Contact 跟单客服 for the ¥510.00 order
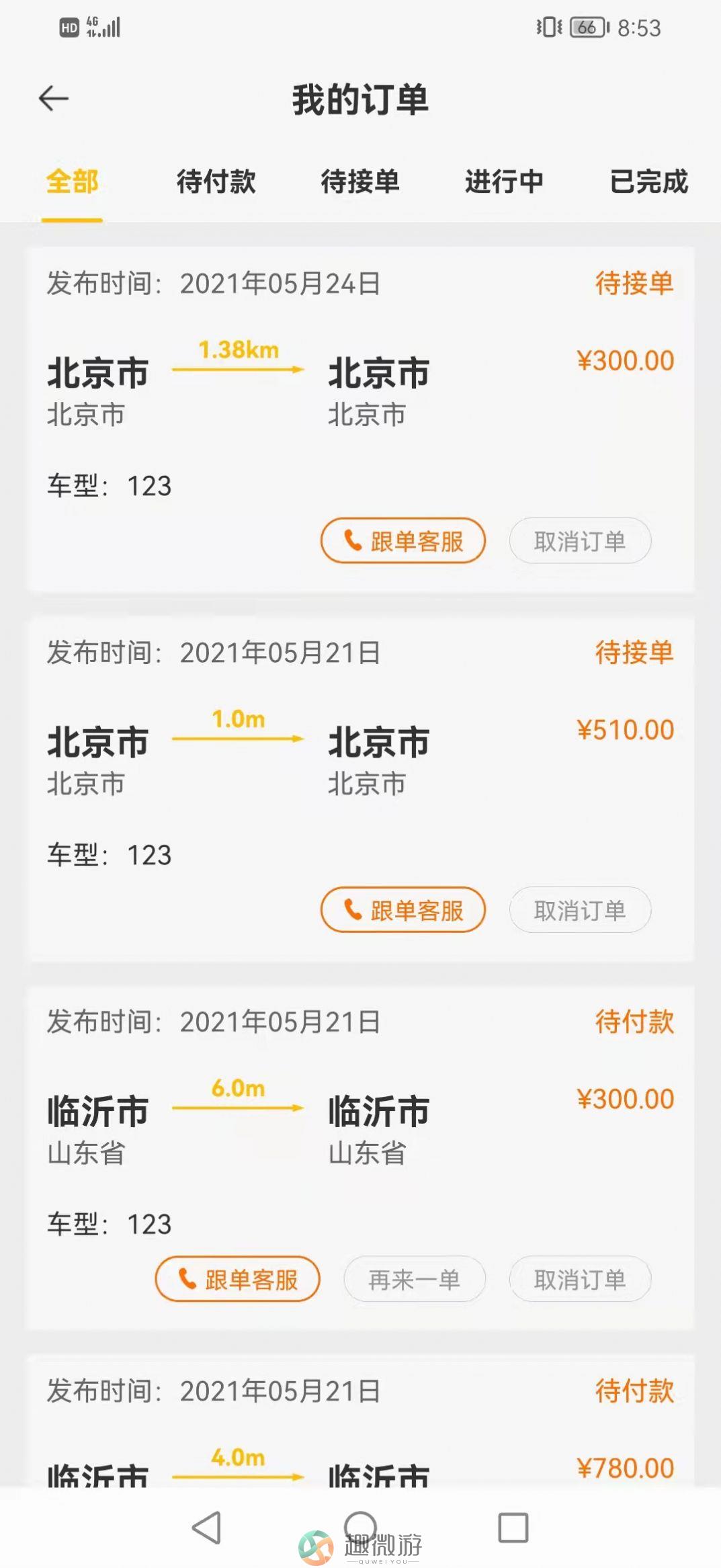This screenshot has width=721, height=1568. click(403, 910)
